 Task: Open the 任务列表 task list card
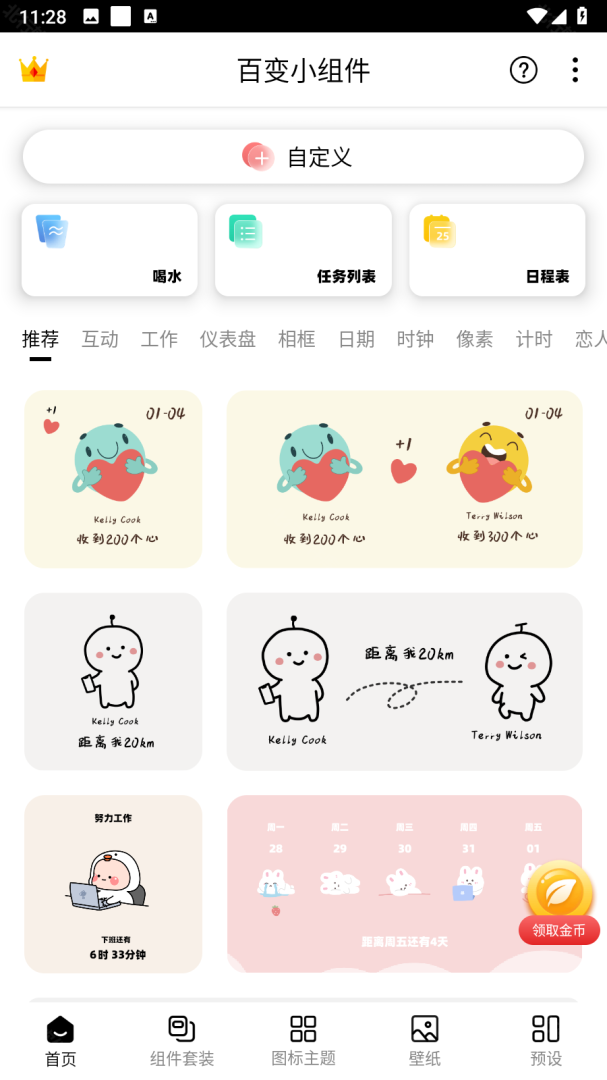tap(303, 250)
